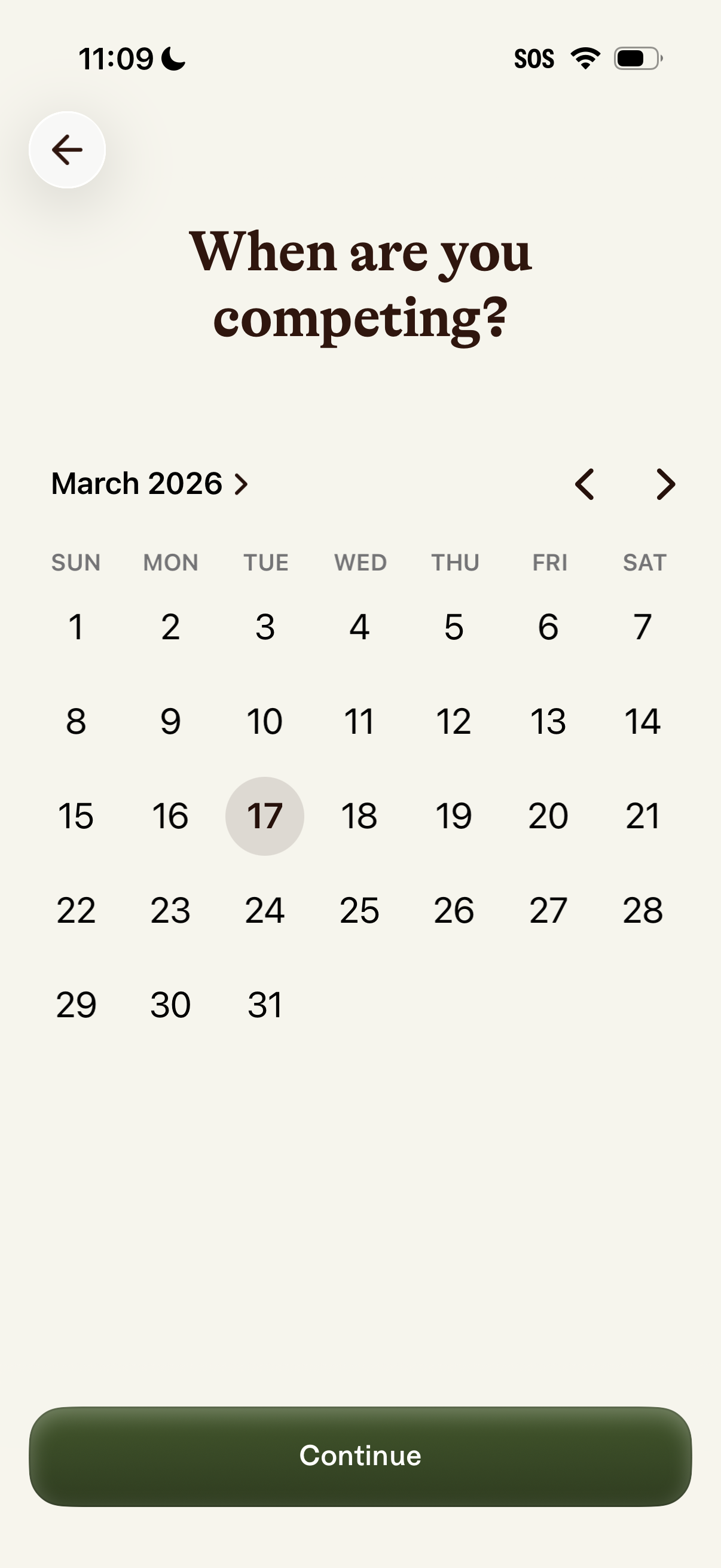Tap the SOS status indicator
This screenshot has height=1568, width=721.
click(534, 58)
